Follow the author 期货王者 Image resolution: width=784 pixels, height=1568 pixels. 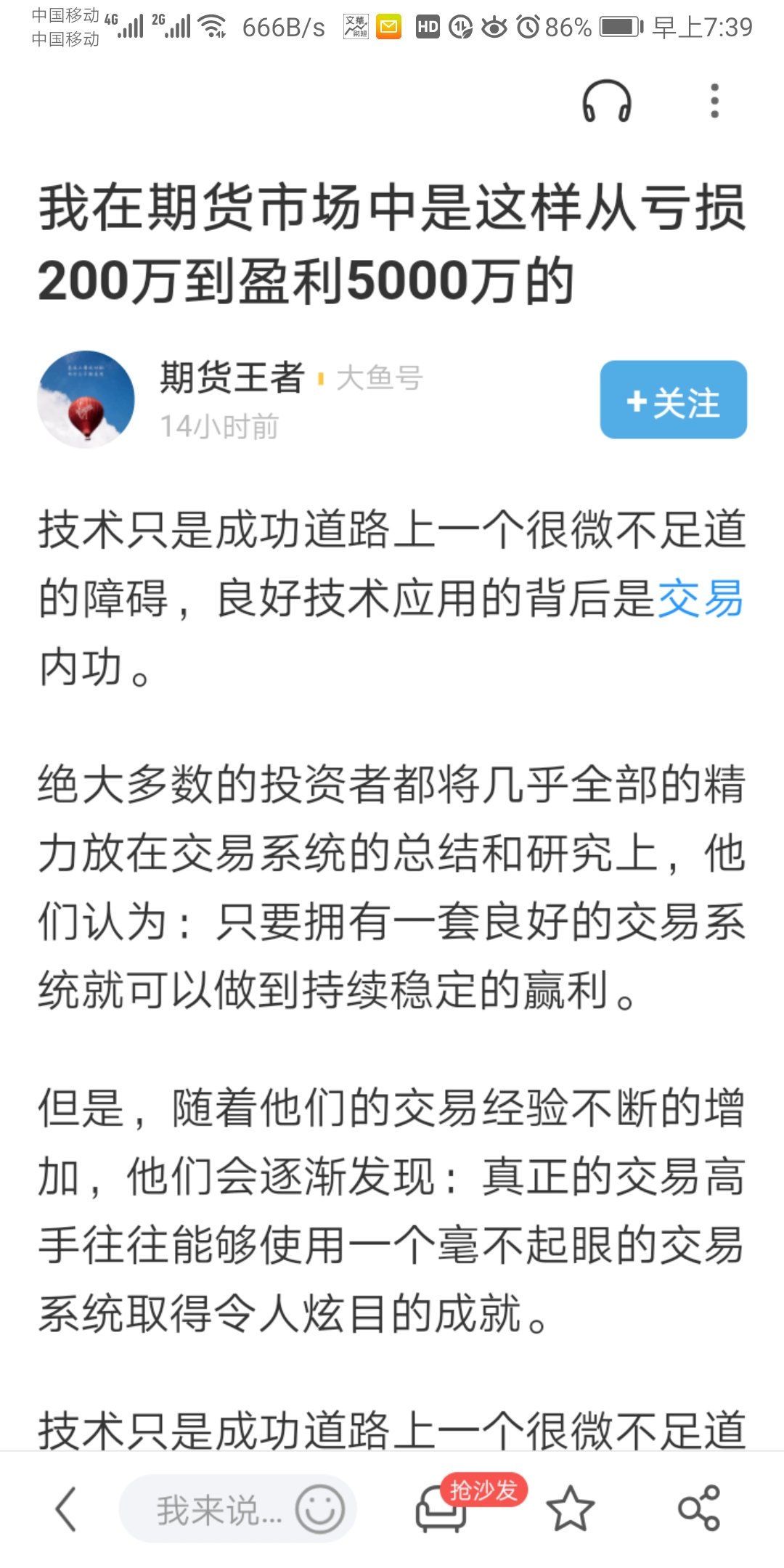(x=673, y=400)
